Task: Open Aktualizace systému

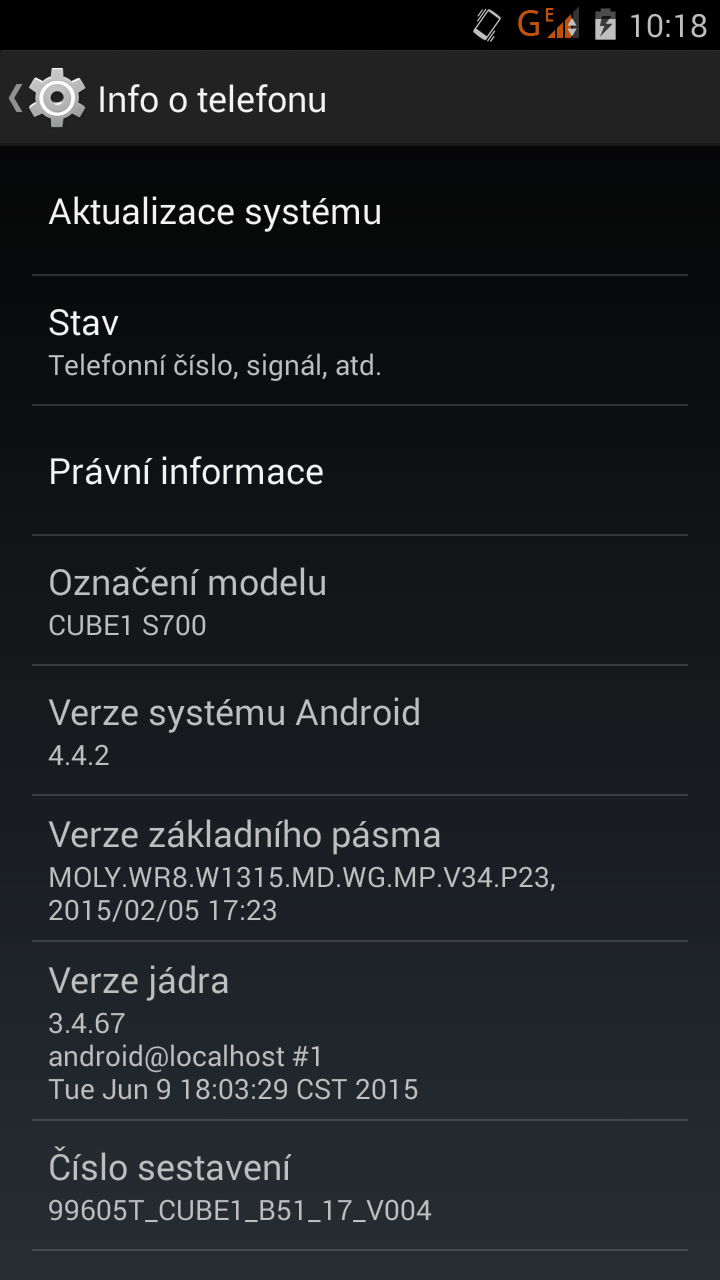Action: pos(360,211)
